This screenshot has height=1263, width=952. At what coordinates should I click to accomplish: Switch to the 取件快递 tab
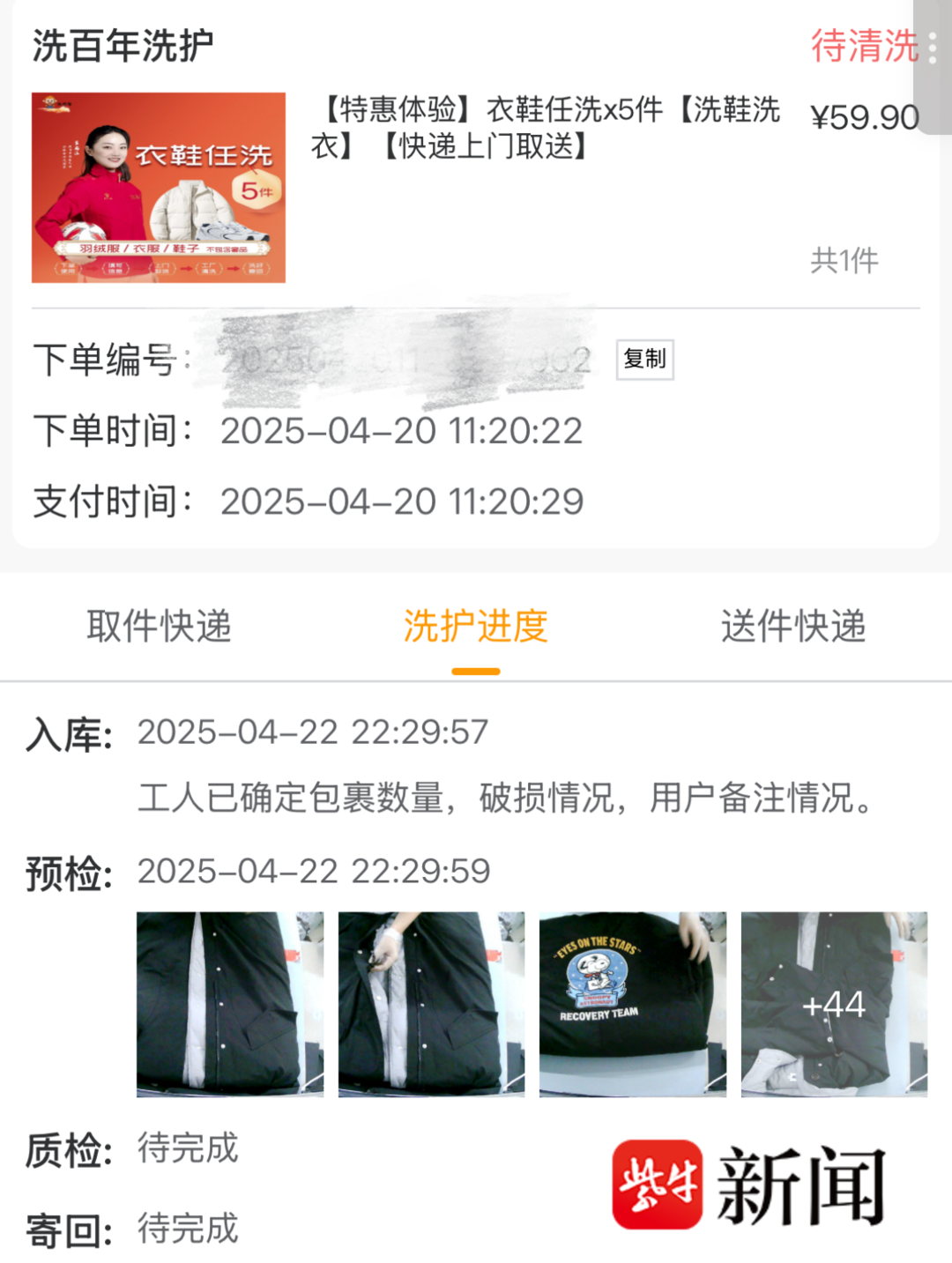click(x=159, y=627)
